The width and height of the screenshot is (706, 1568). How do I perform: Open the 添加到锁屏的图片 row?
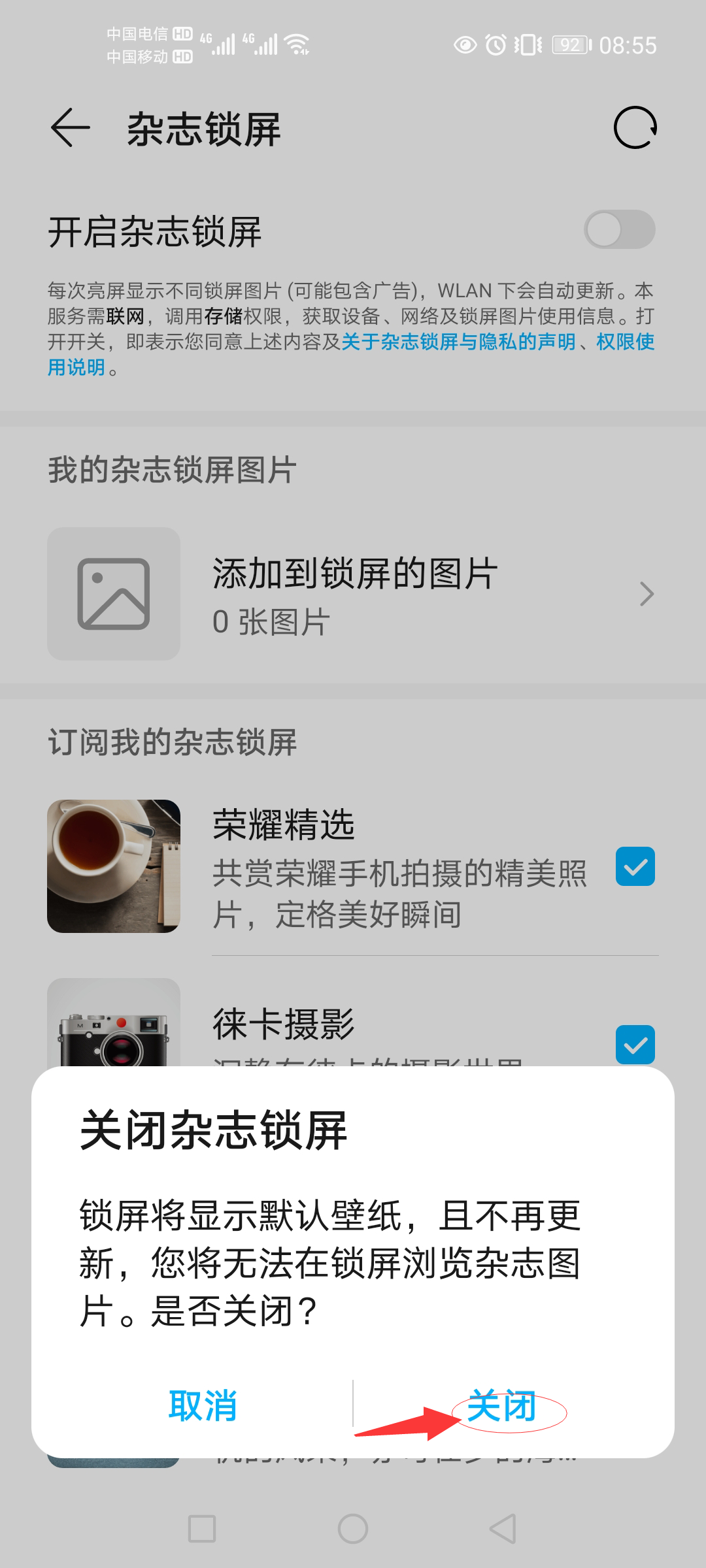pos(353,594)
